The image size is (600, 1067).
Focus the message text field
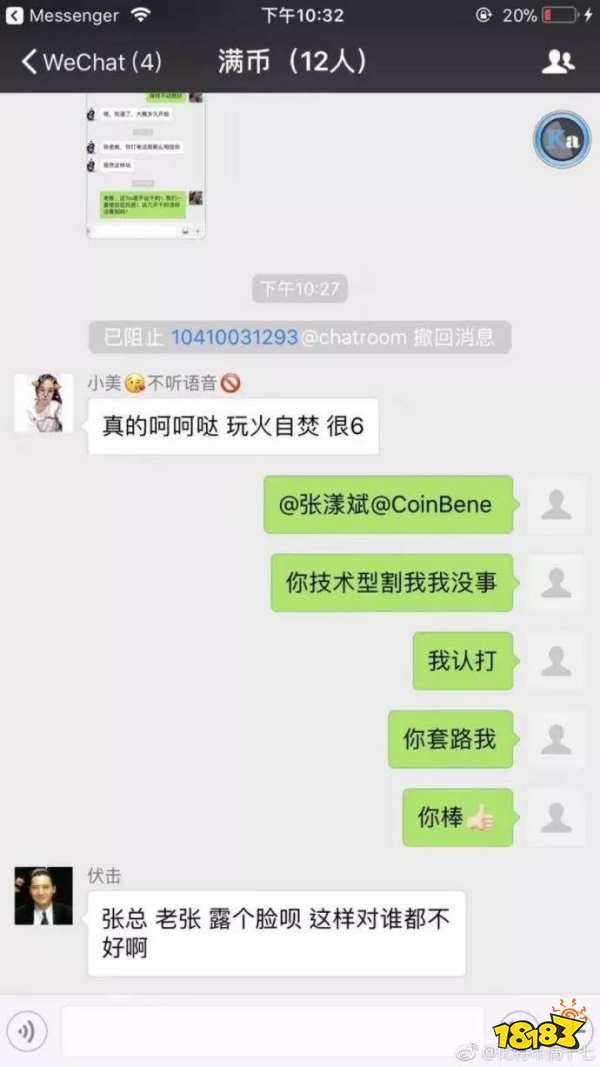(x=270, y=1029)
